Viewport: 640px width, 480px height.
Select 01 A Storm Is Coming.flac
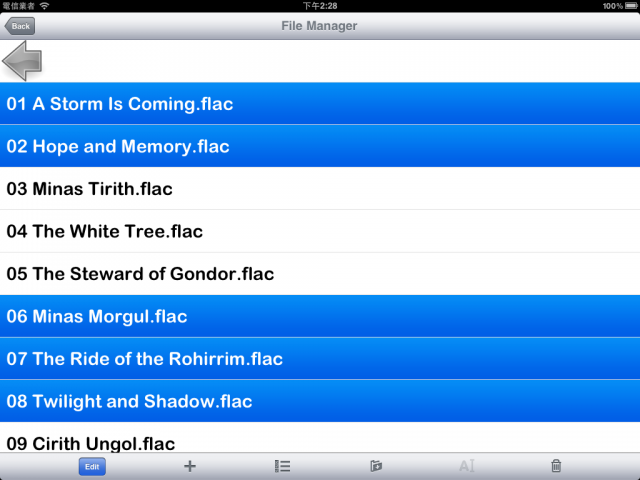(x=320, y=104)
